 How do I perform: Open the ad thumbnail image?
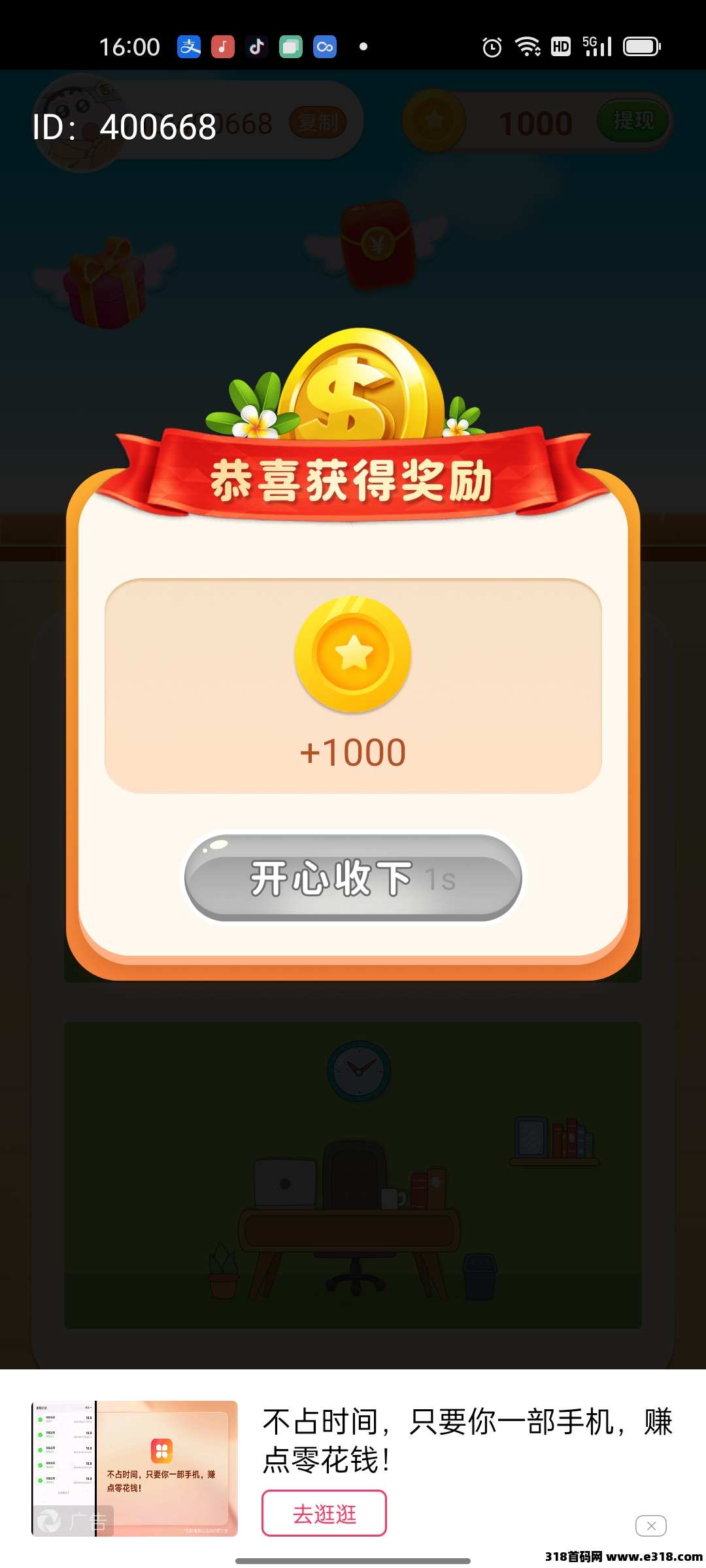135,1468
